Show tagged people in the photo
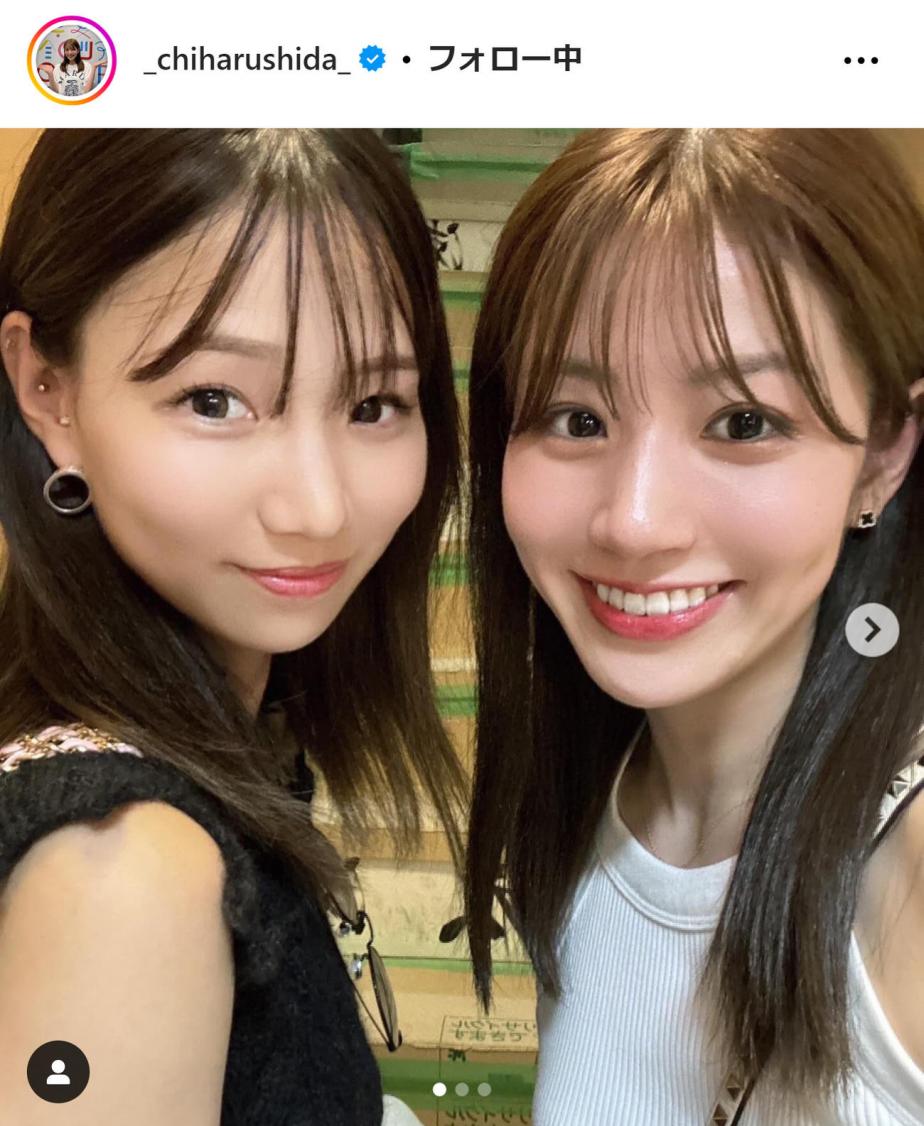 tap(58, 1072)
